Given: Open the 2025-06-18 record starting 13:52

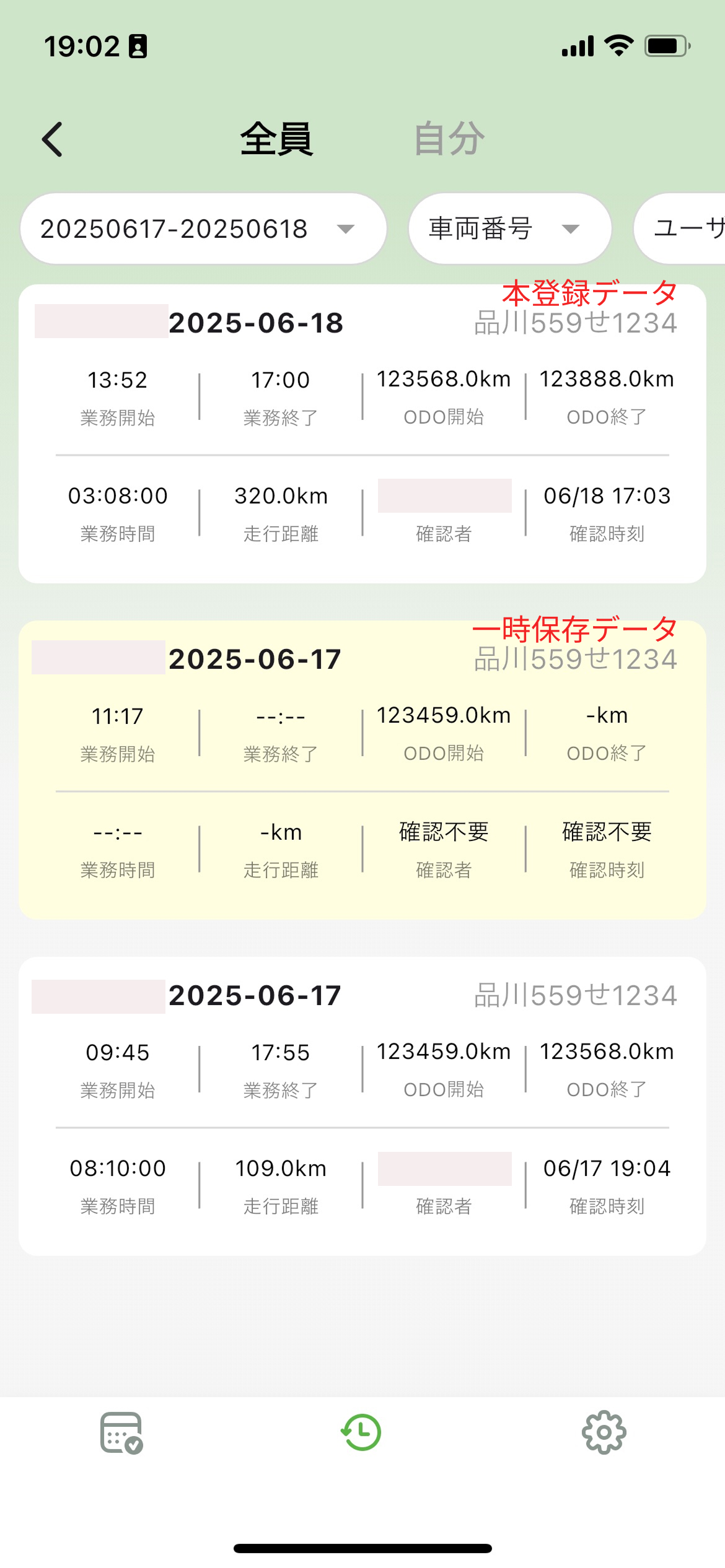Looking at the screenshot, I should pyautogui.click(x=362, y=433).
